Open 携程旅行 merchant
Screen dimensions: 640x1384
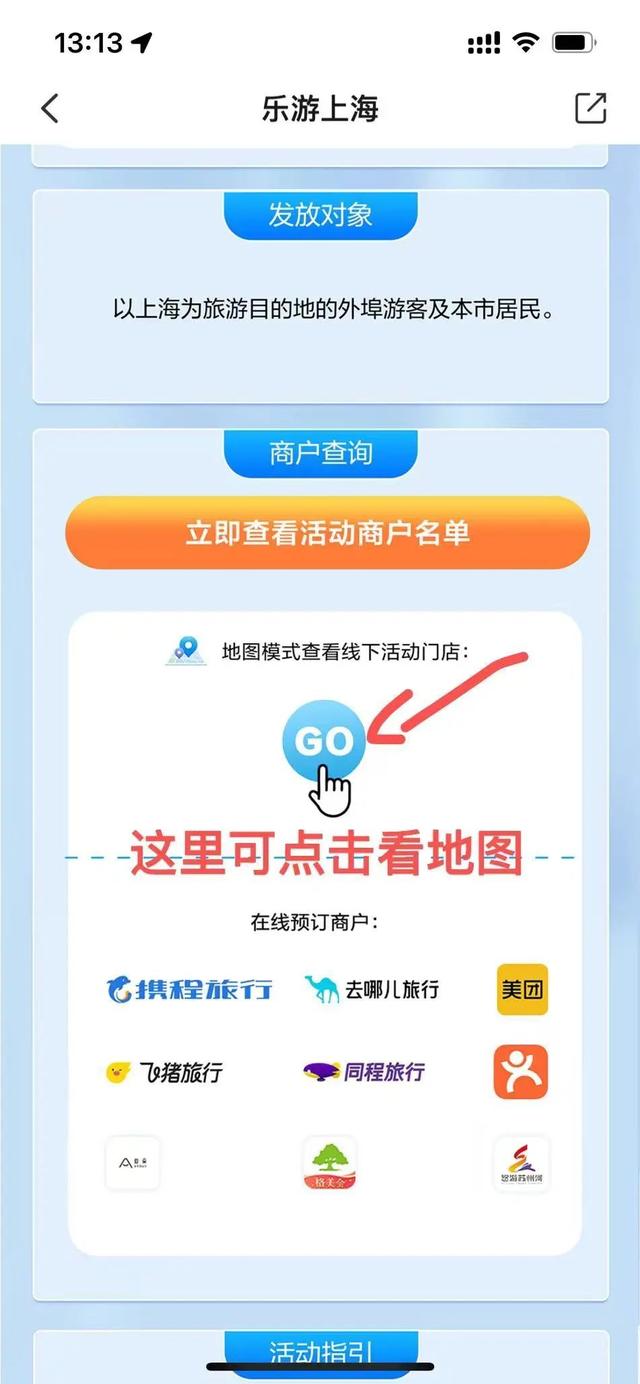point(189,990)
